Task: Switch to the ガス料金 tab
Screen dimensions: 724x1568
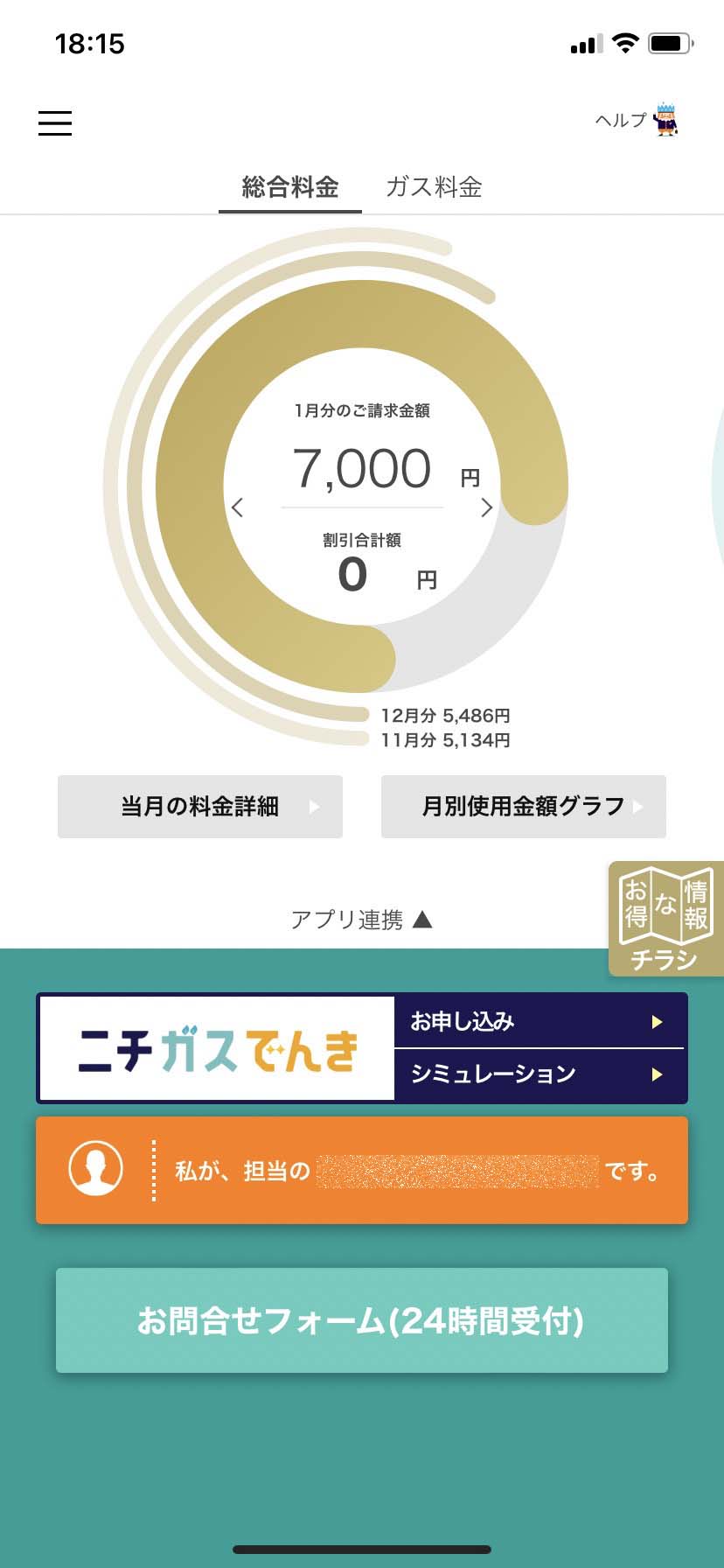Action: (434, 186)
